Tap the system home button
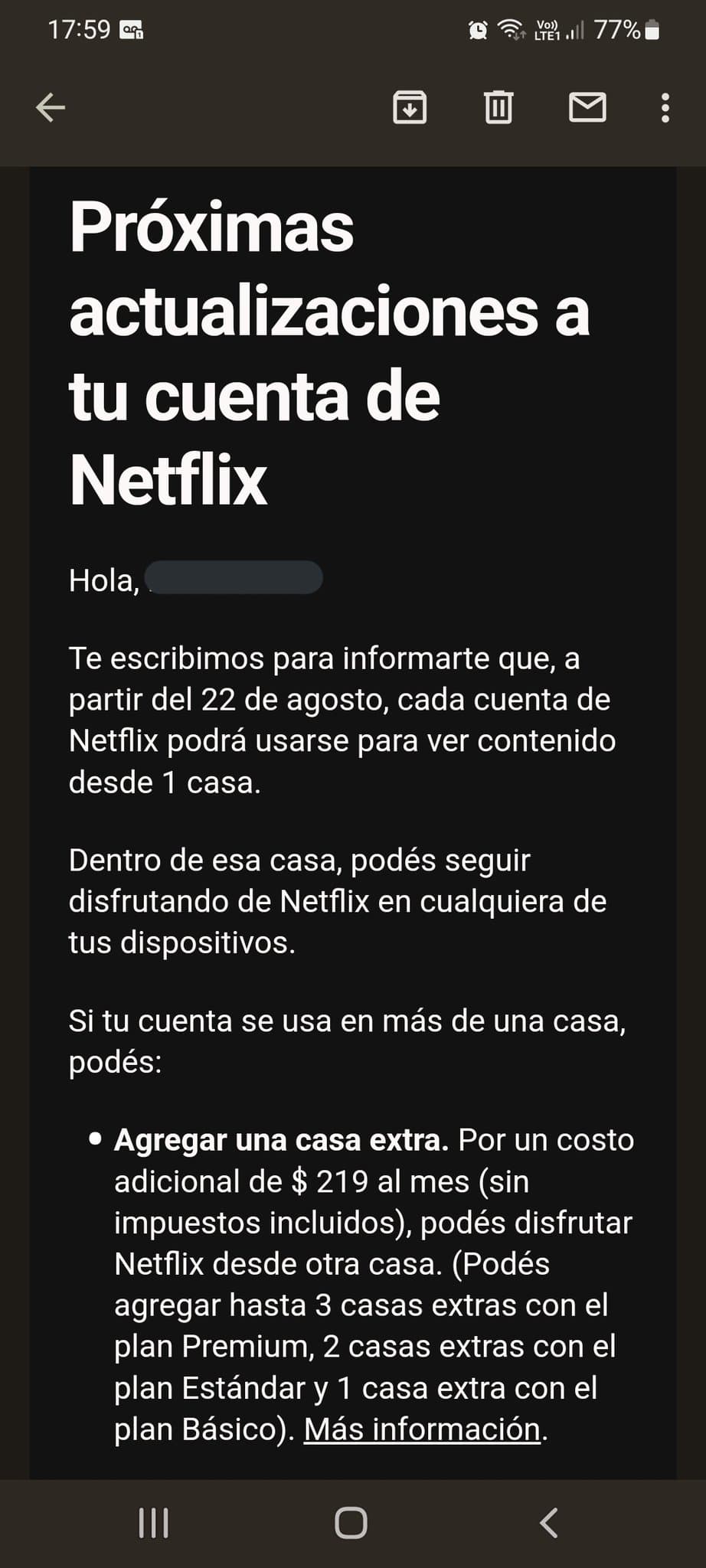706x1568 pixels. 351,1523
